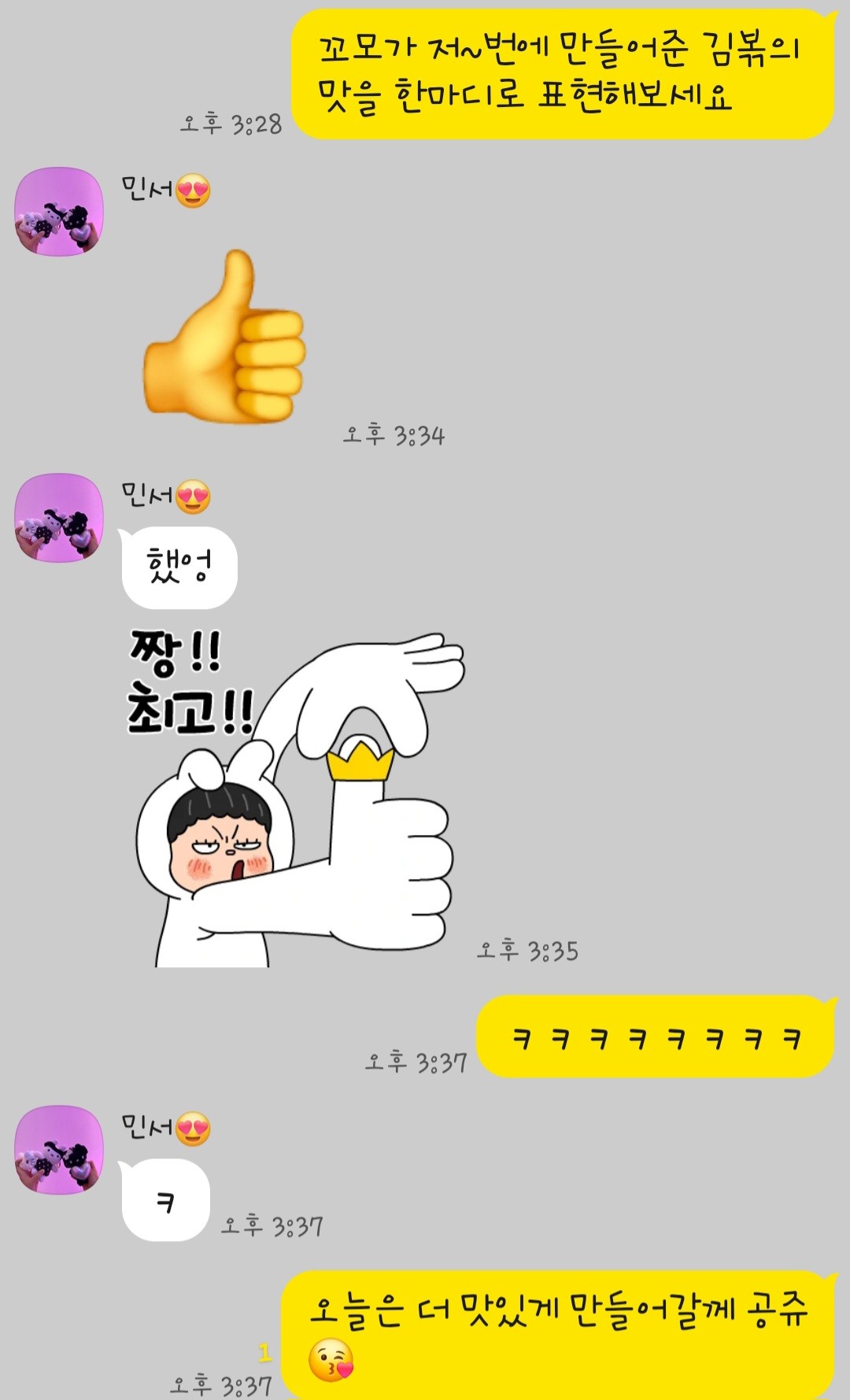Image resolution: width=850 pixels, height=1400 pixels.
Task: Open 민서's profile picture above the thumbs-up emoji
Action: pos(59,211)
